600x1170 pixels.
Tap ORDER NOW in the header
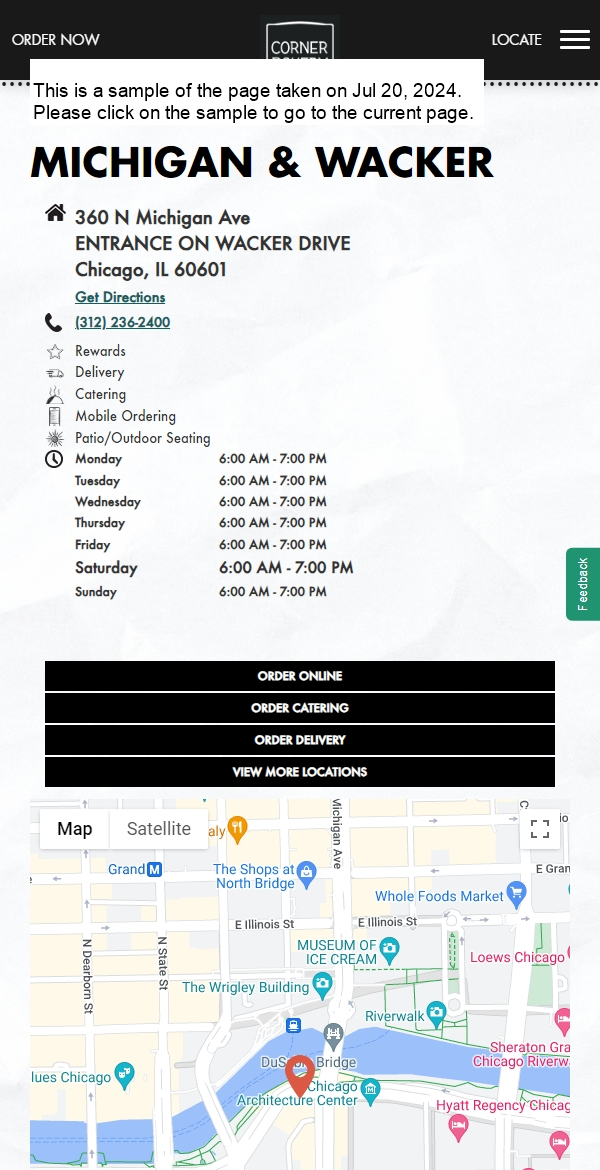(56, 40)
